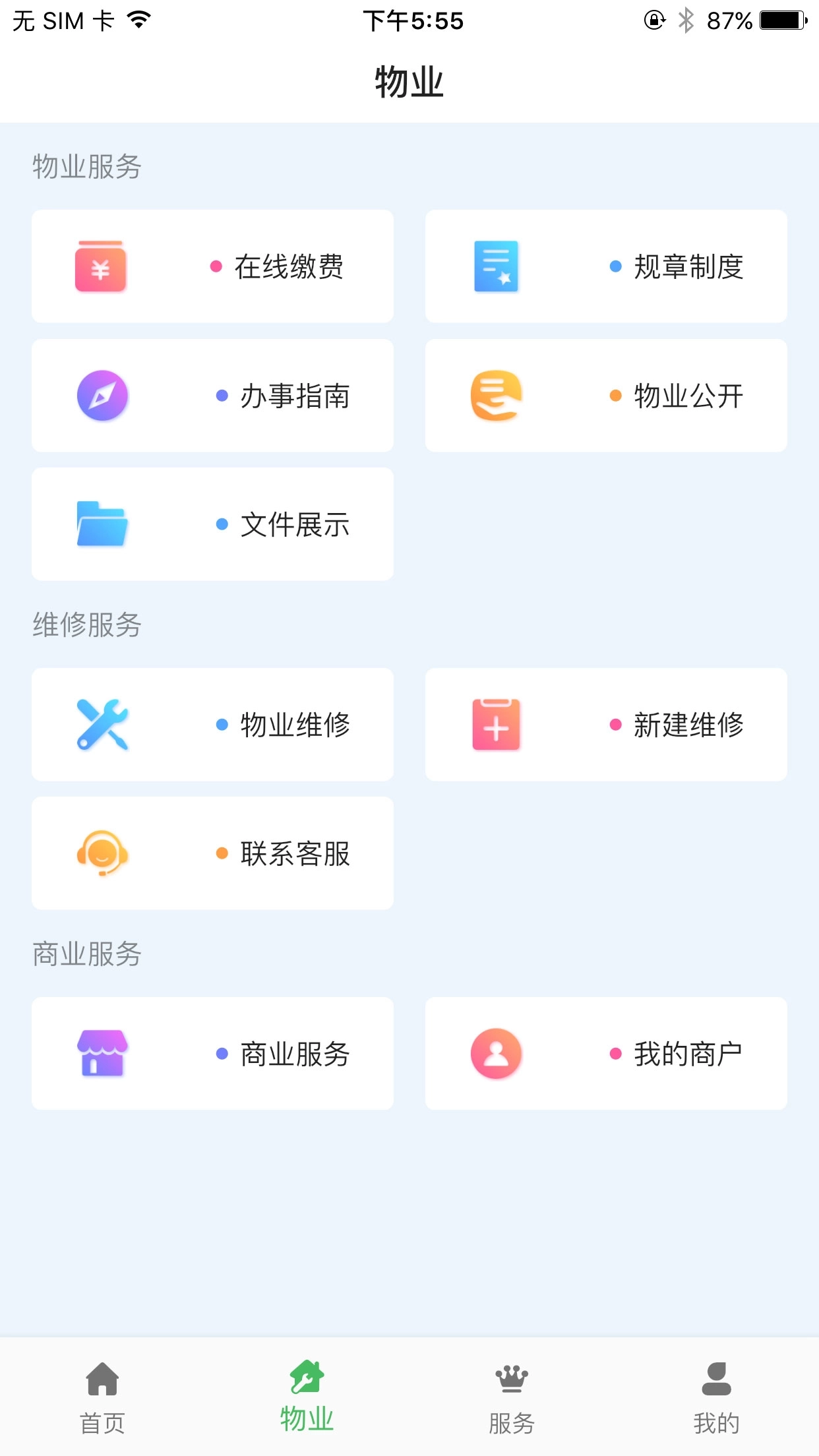Click the 物业公开 hand icon
The image size is (819, 1456).
click(495, 395)
